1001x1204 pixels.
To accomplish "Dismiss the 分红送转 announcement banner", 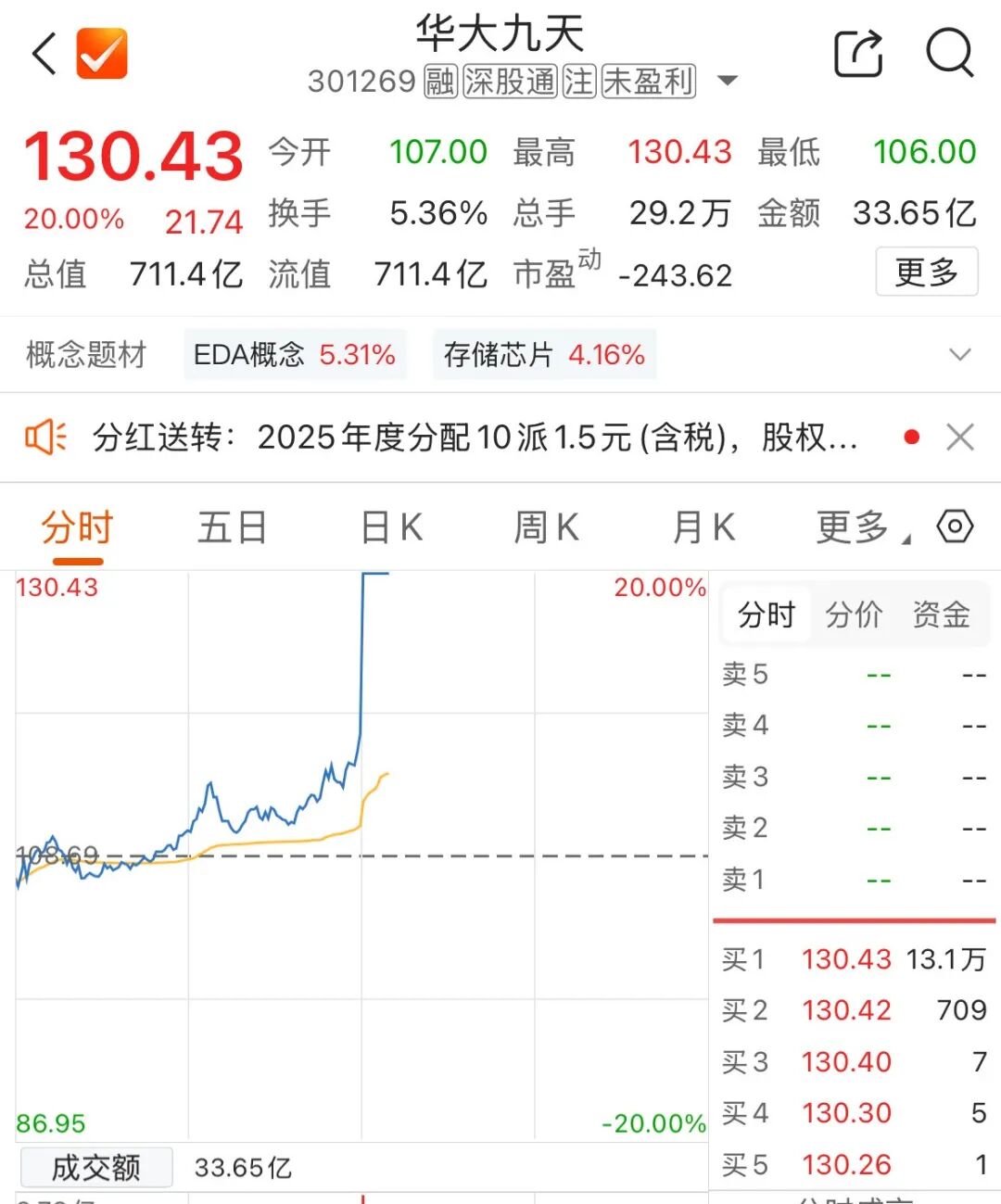I will click(x=960, y=437).
